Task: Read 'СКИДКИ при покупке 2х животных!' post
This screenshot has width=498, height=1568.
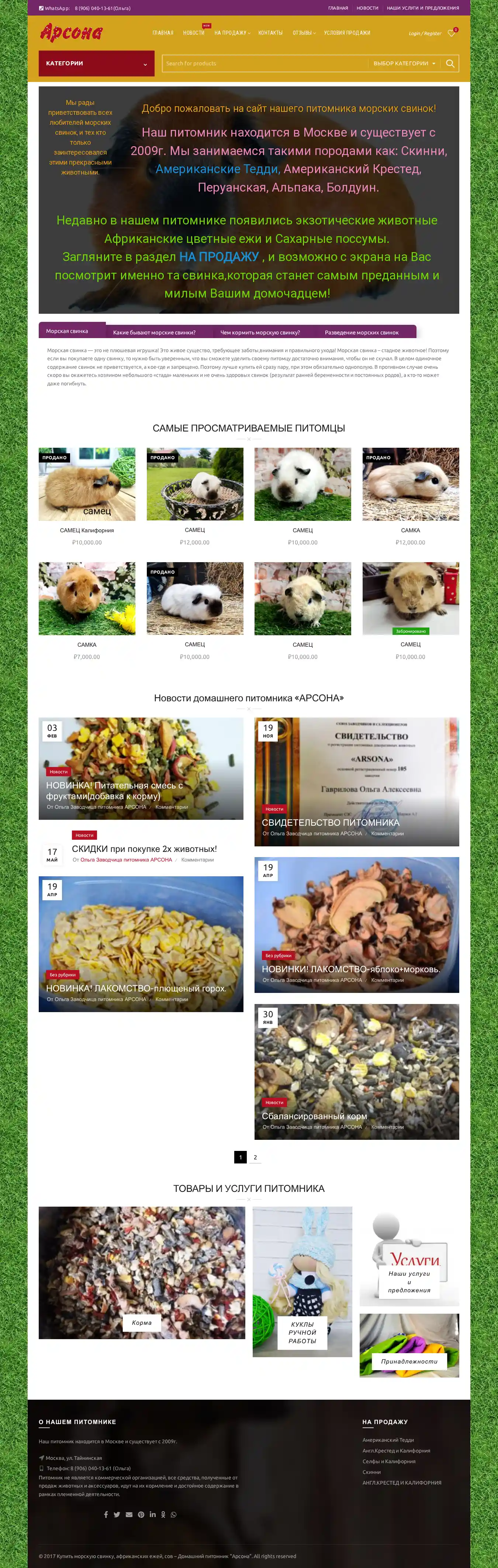Action: [x=144, y=849]
